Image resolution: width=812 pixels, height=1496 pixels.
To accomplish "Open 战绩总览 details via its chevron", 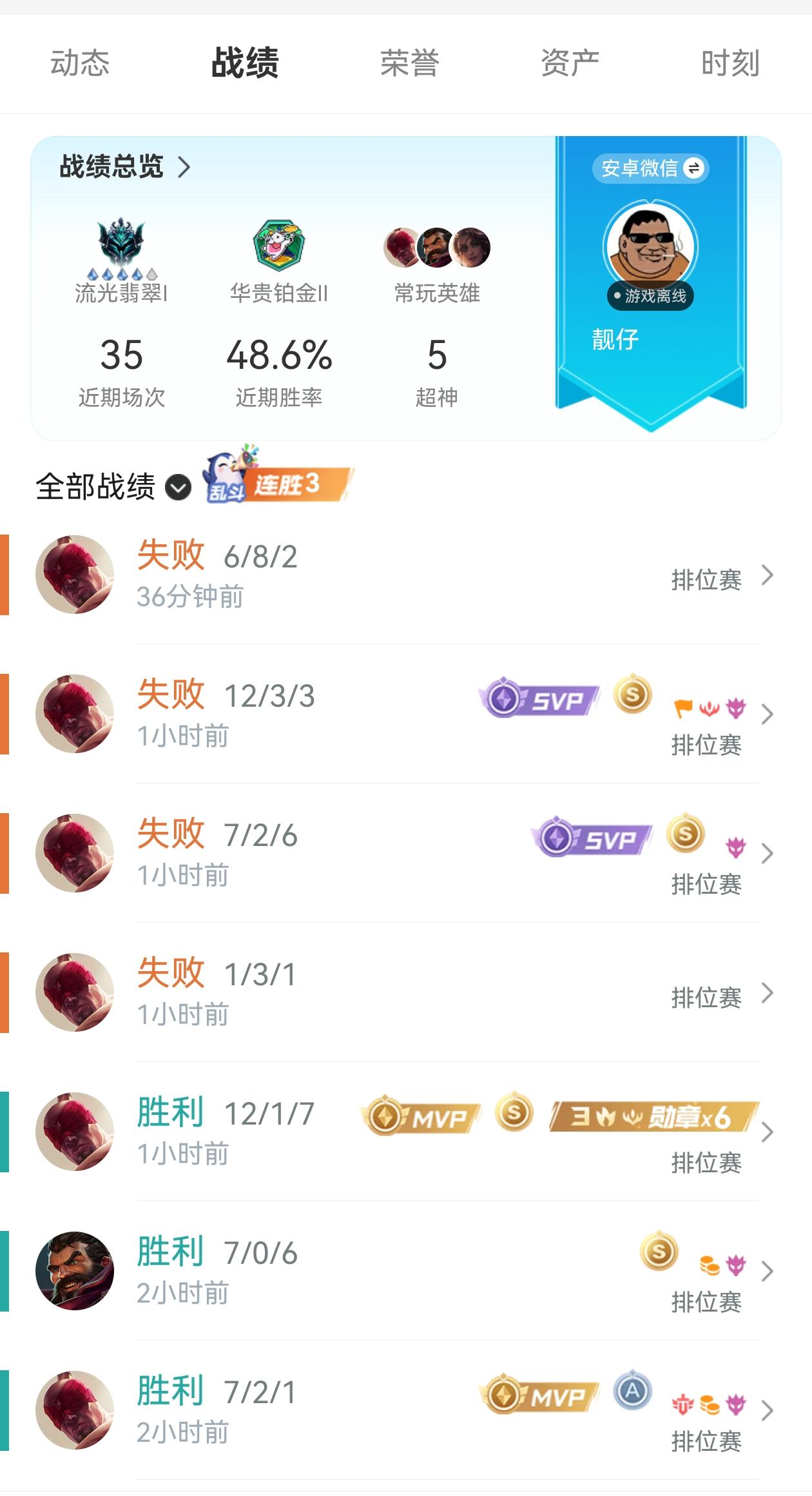I will (187, 166).
